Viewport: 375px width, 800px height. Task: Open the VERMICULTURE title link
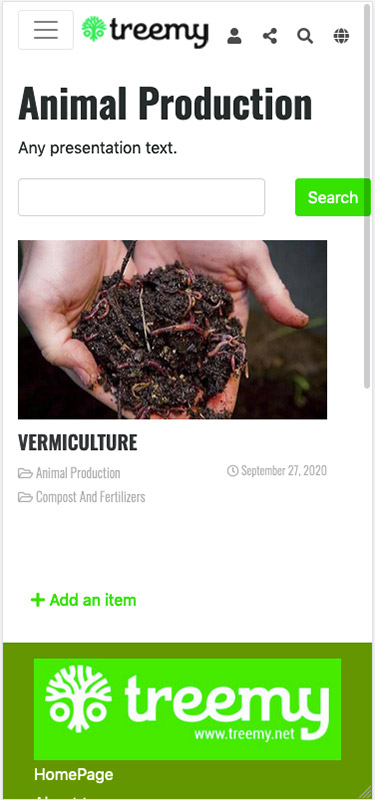click(78, 442)
